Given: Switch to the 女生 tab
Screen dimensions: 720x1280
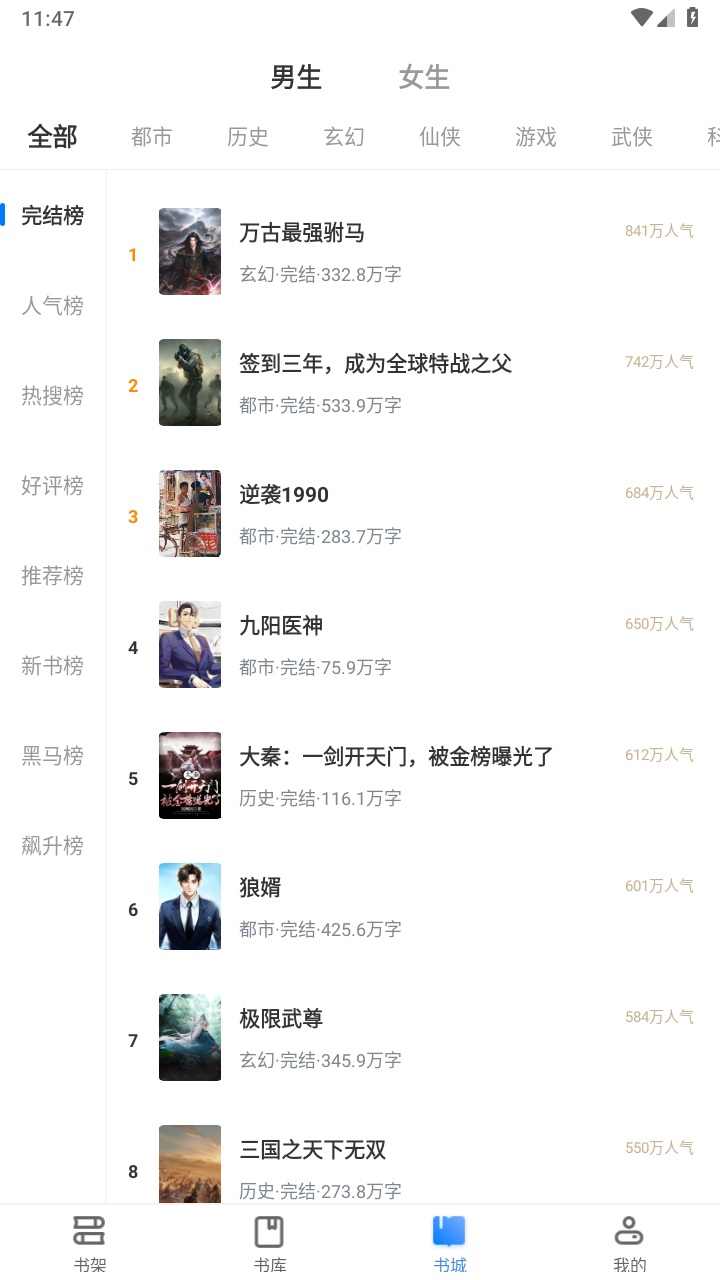Looking at the screenshot, I should (423, 77).
